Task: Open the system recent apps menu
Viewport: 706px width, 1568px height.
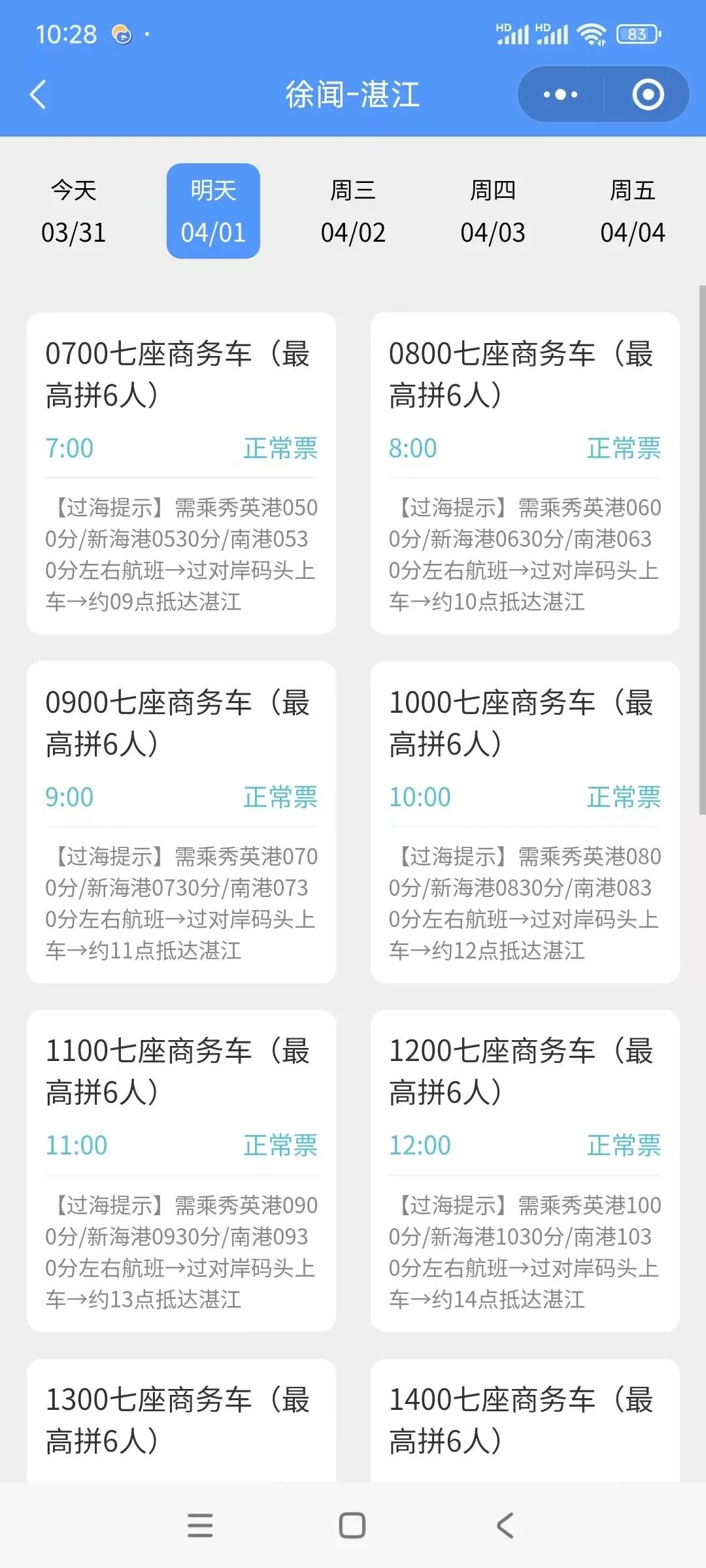Action: (x=200, y=1526)
